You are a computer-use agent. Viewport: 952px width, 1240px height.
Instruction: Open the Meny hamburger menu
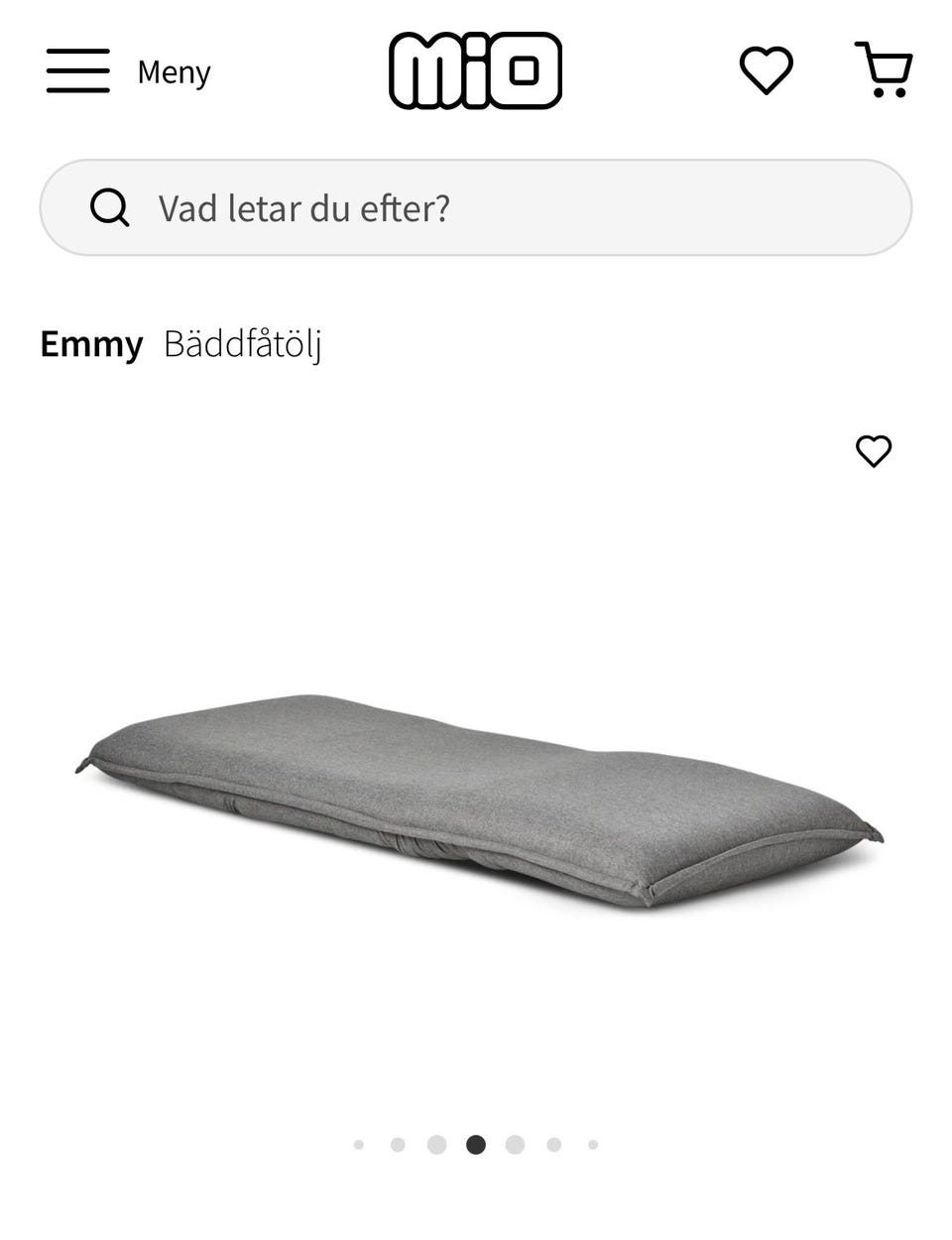click(78, 71)
